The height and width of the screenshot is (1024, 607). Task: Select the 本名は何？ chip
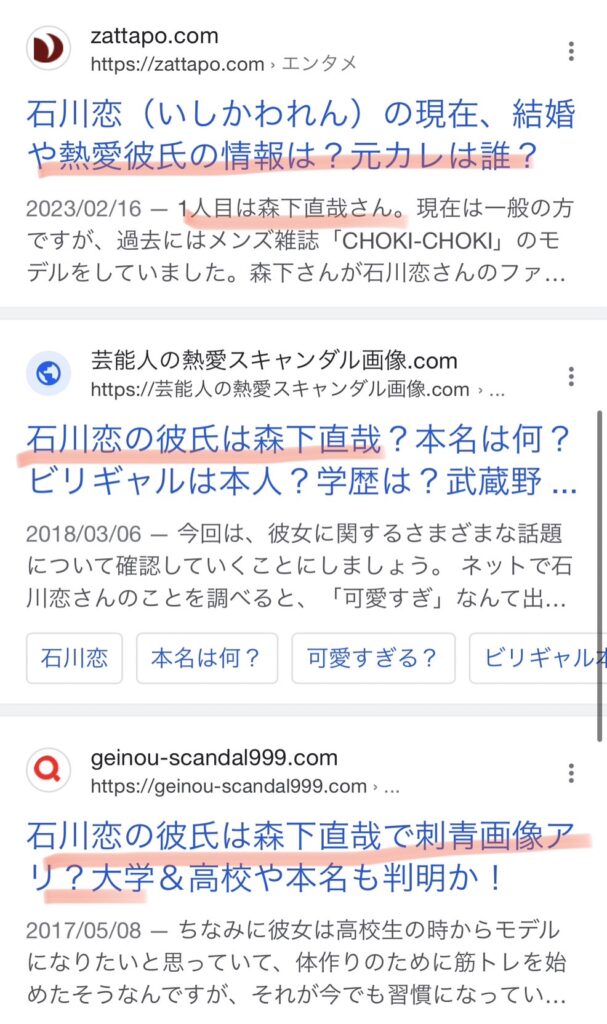[206, 658]
